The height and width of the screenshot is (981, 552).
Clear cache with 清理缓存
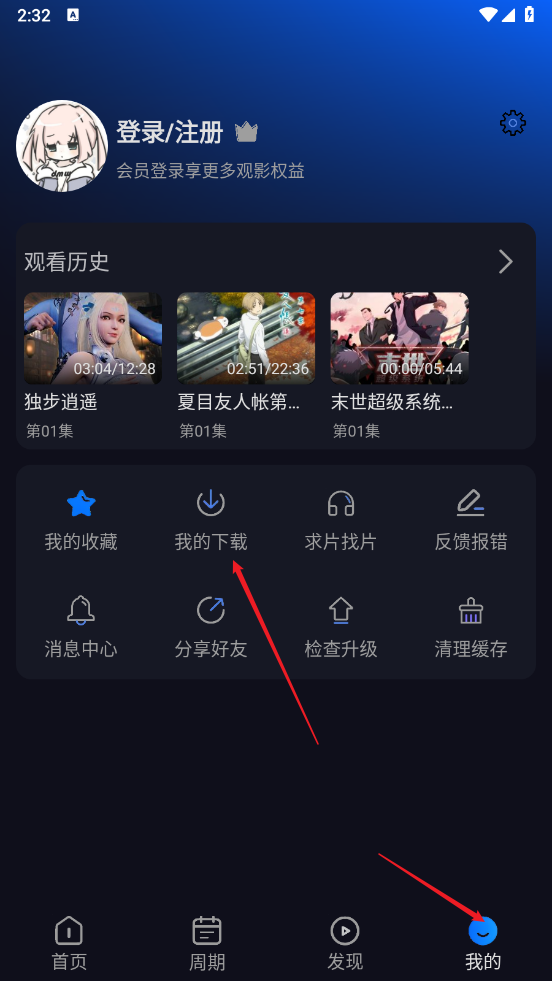(x=471, y=627)
